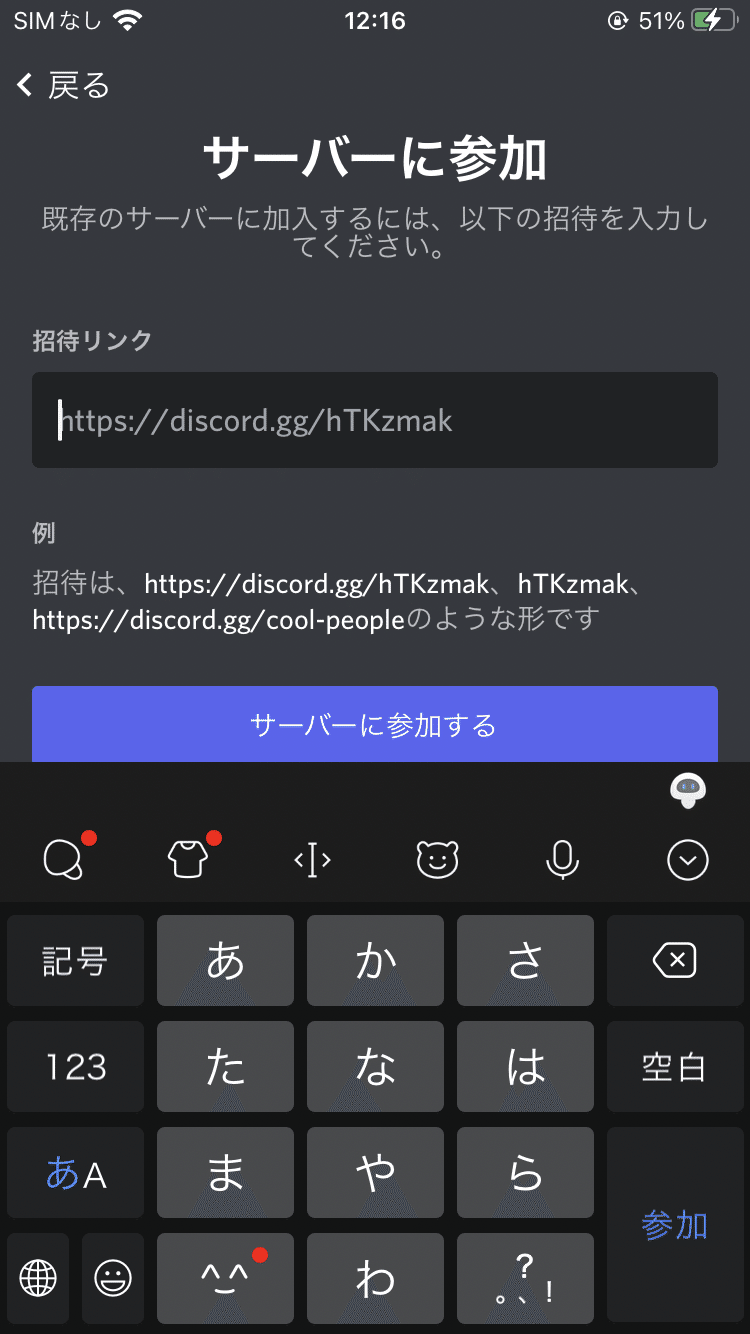Tap the 空白 space key
Screen dimensions: 750x1334
675,1067
